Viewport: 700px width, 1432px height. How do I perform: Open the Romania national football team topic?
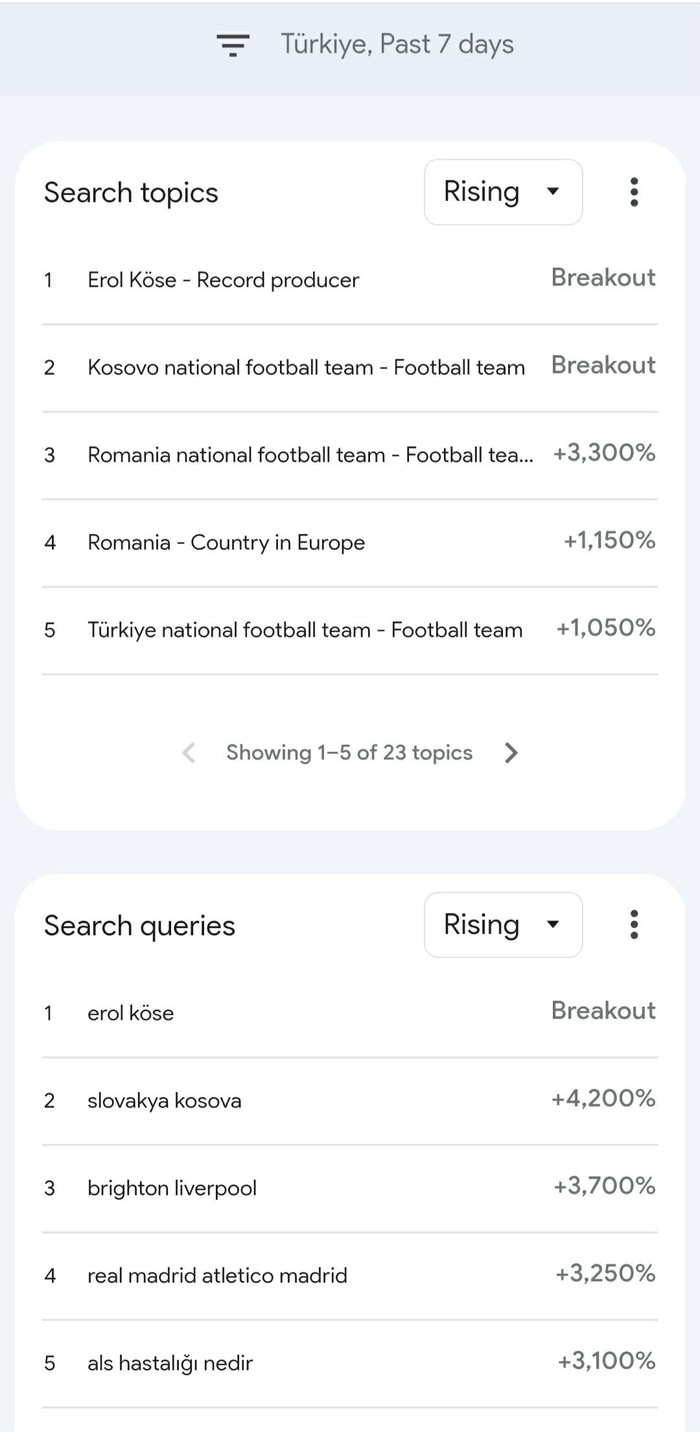(310, 455)
